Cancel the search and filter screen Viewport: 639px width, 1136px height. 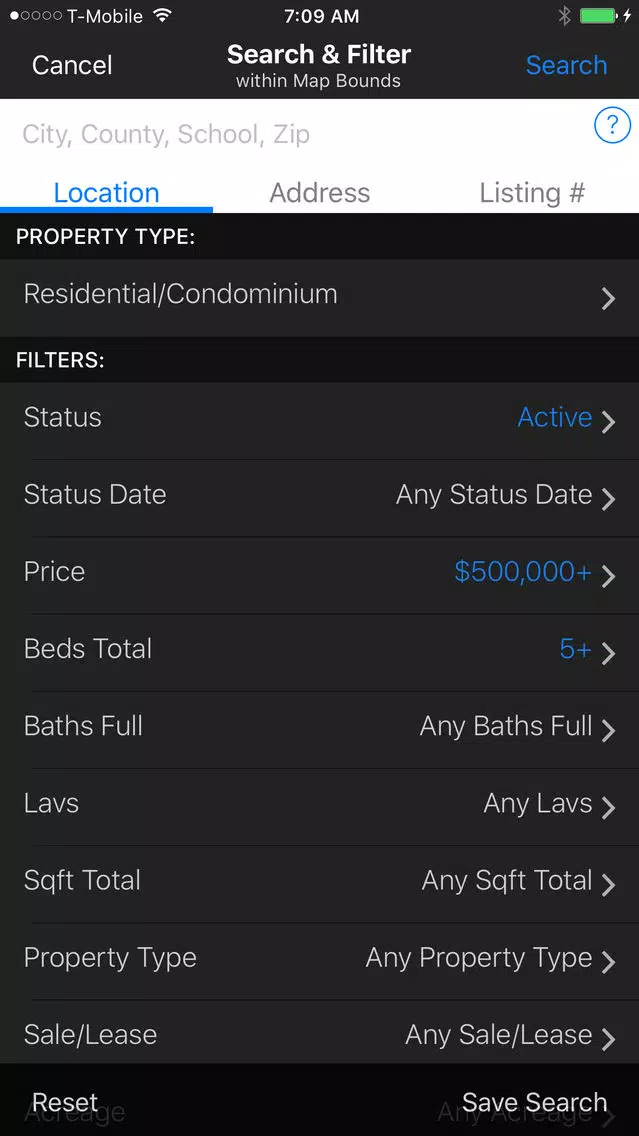(72, 65)
